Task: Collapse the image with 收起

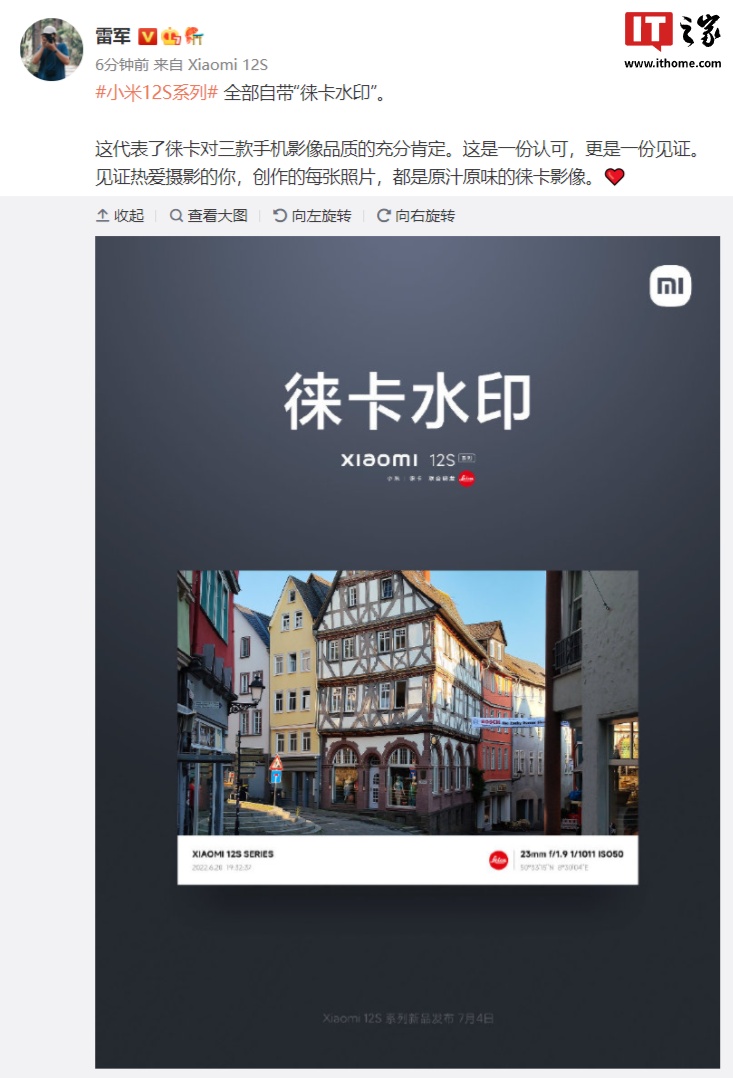Action: point(120,215)
